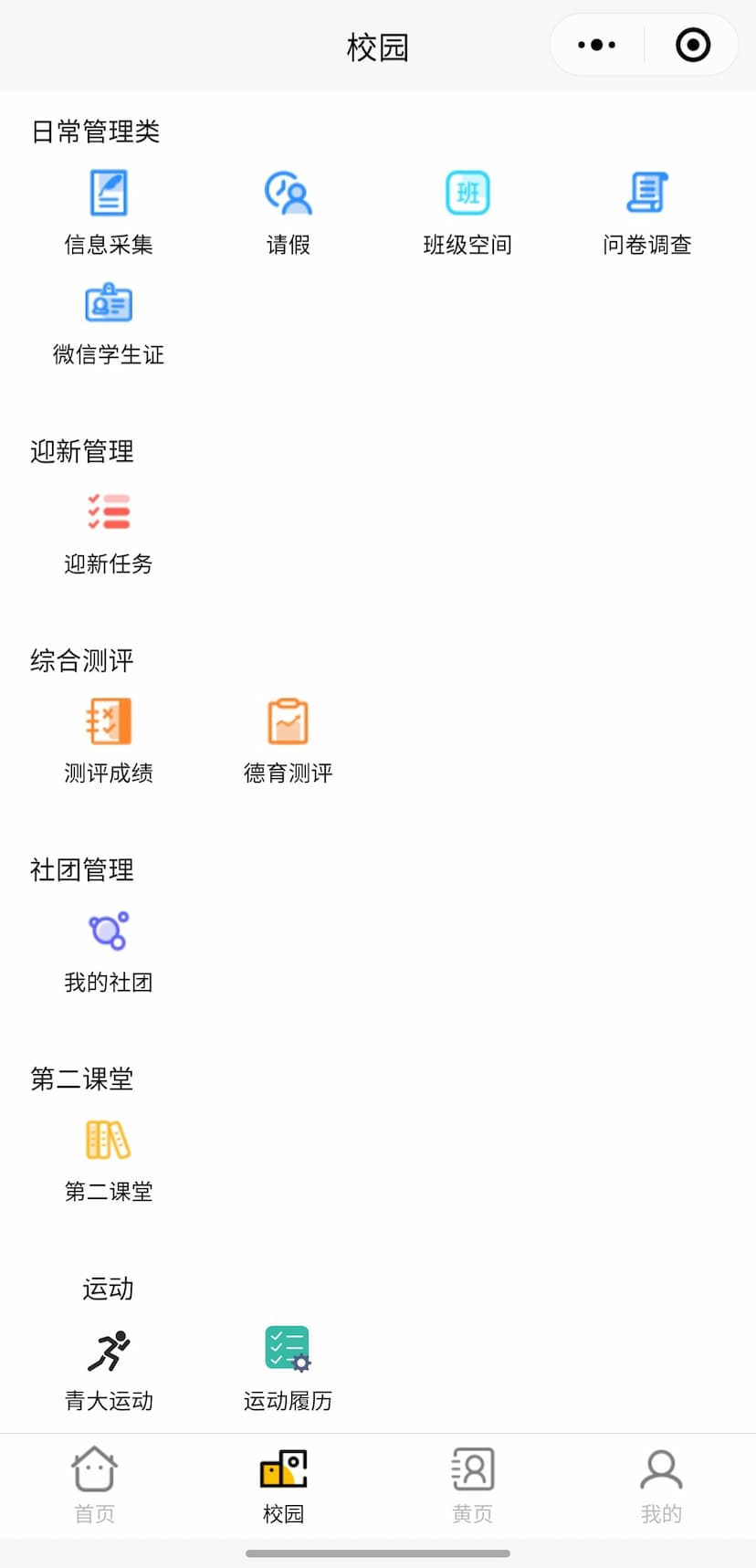Tap the 第二课堂 books icon
756x1568 pixels.
point(110,1140)
